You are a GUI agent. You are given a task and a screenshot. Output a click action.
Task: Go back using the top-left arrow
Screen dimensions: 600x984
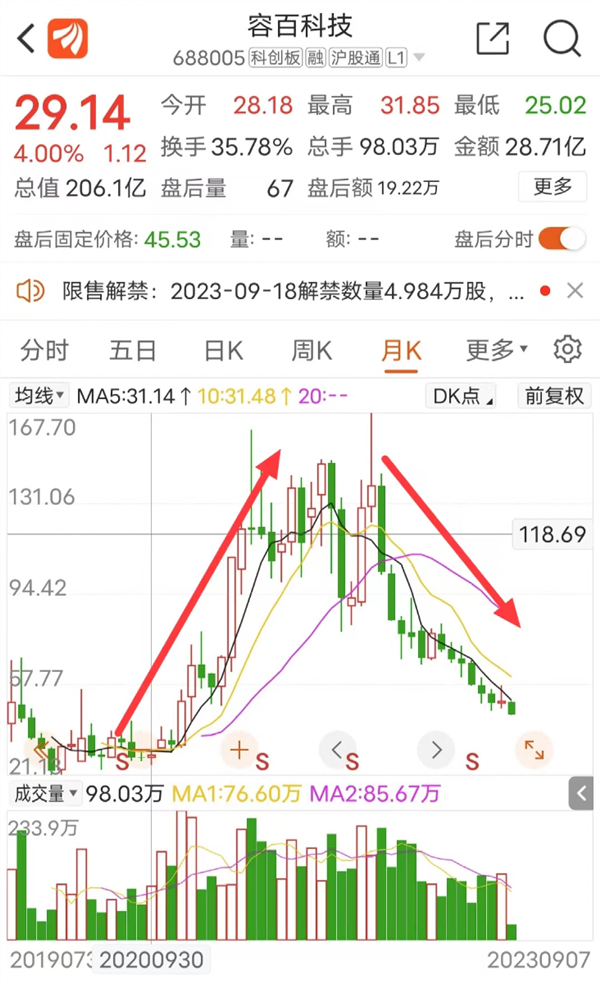pos(26,39)
